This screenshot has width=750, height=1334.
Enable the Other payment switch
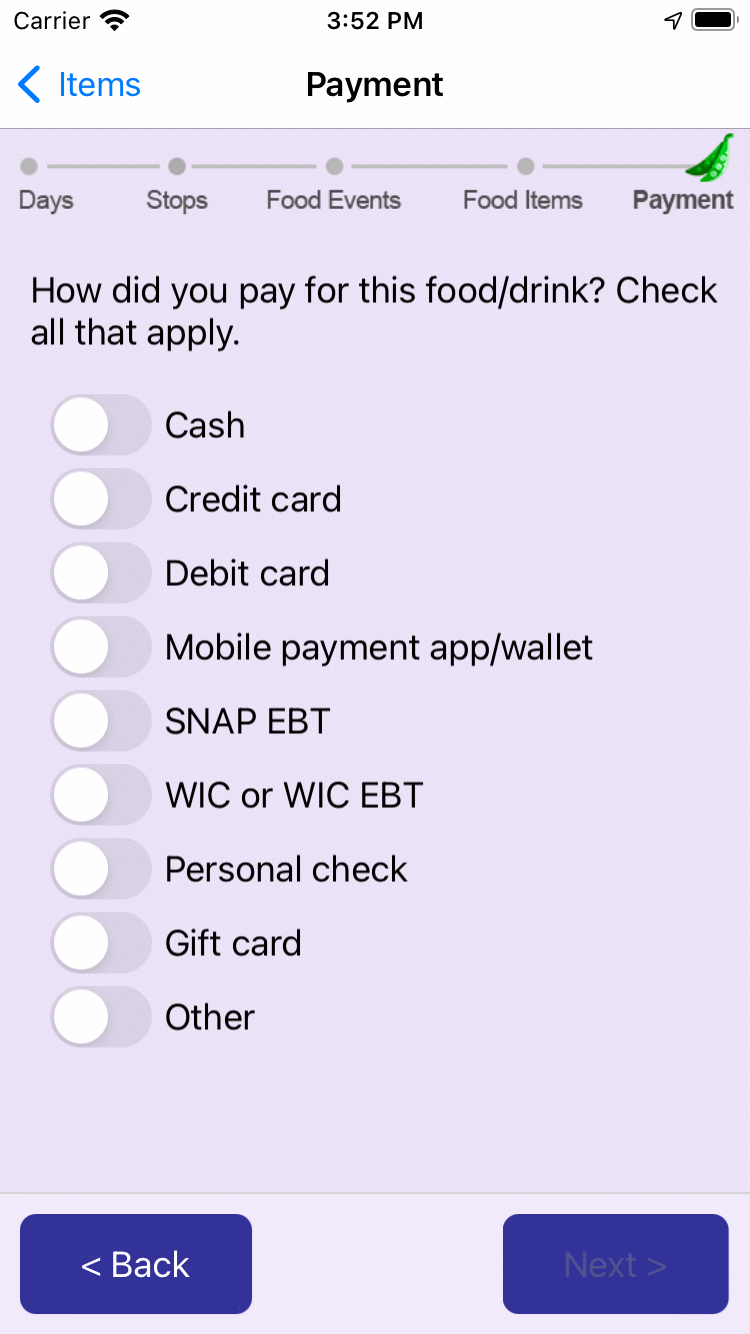coord(100,1017)
